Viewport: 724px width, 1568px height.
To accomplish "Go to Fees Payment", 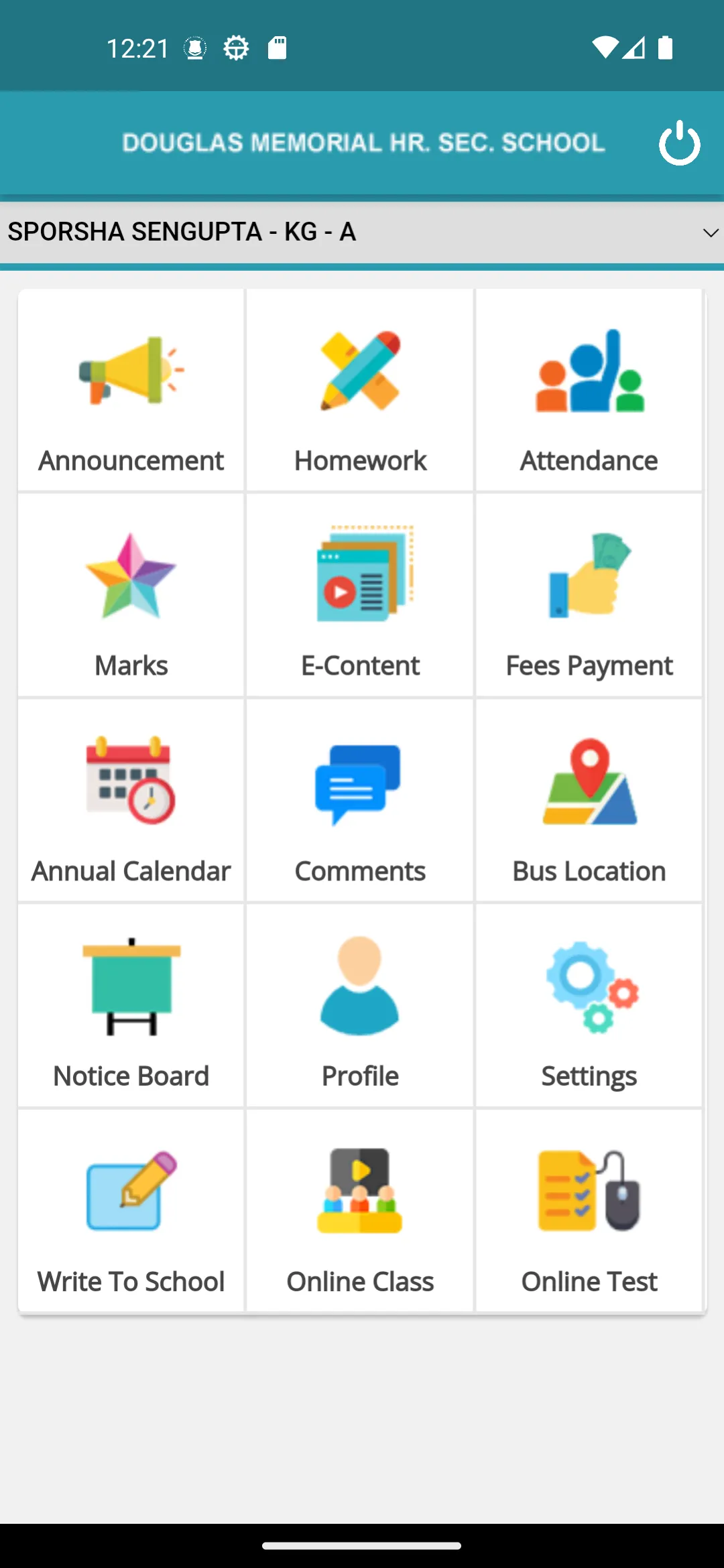I will pyautogui.click(x=589, y=595).
